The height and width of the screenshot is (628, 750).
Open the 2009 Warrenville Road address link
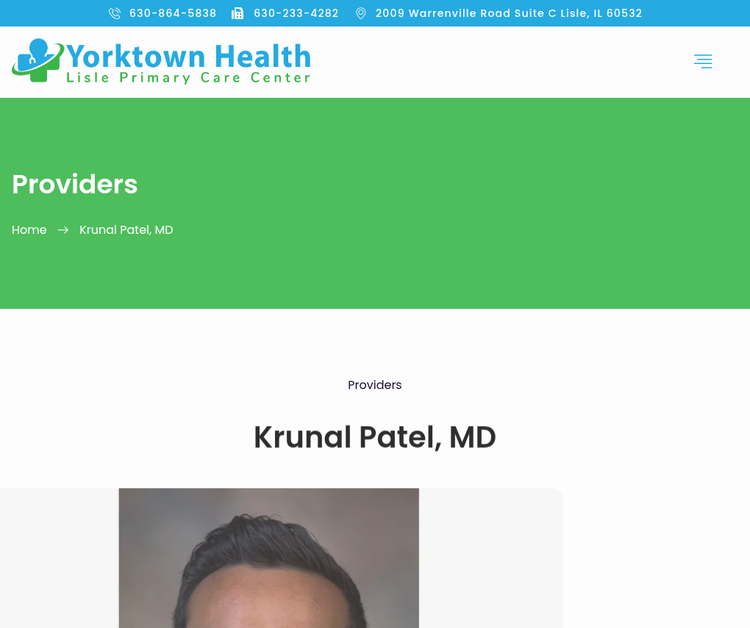508,14
